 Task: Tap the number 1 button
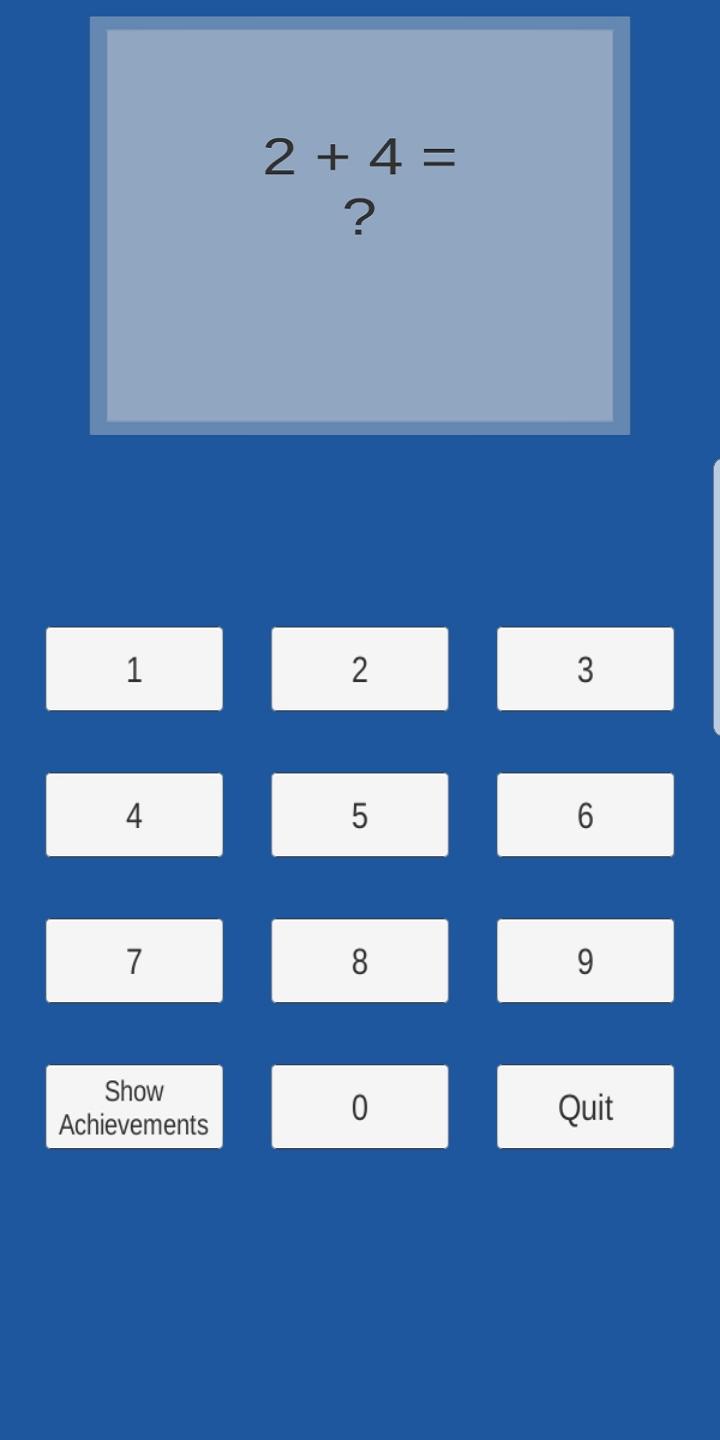point(134,669)
